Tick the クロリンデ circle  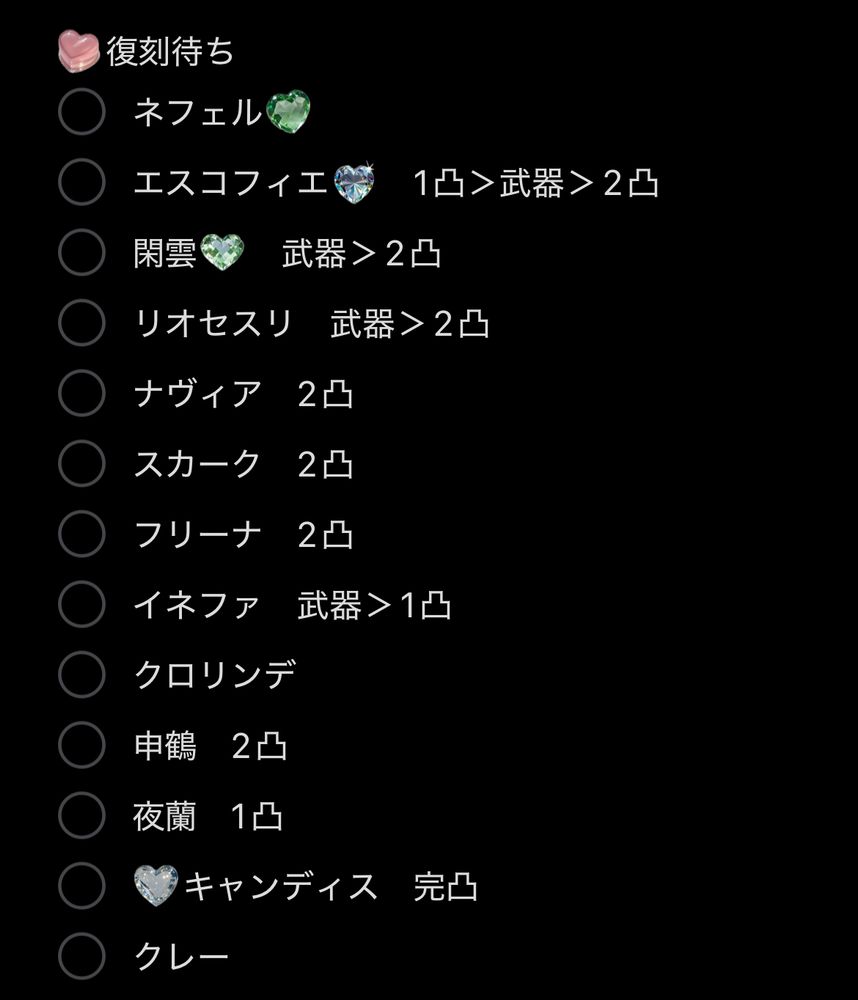82,674
